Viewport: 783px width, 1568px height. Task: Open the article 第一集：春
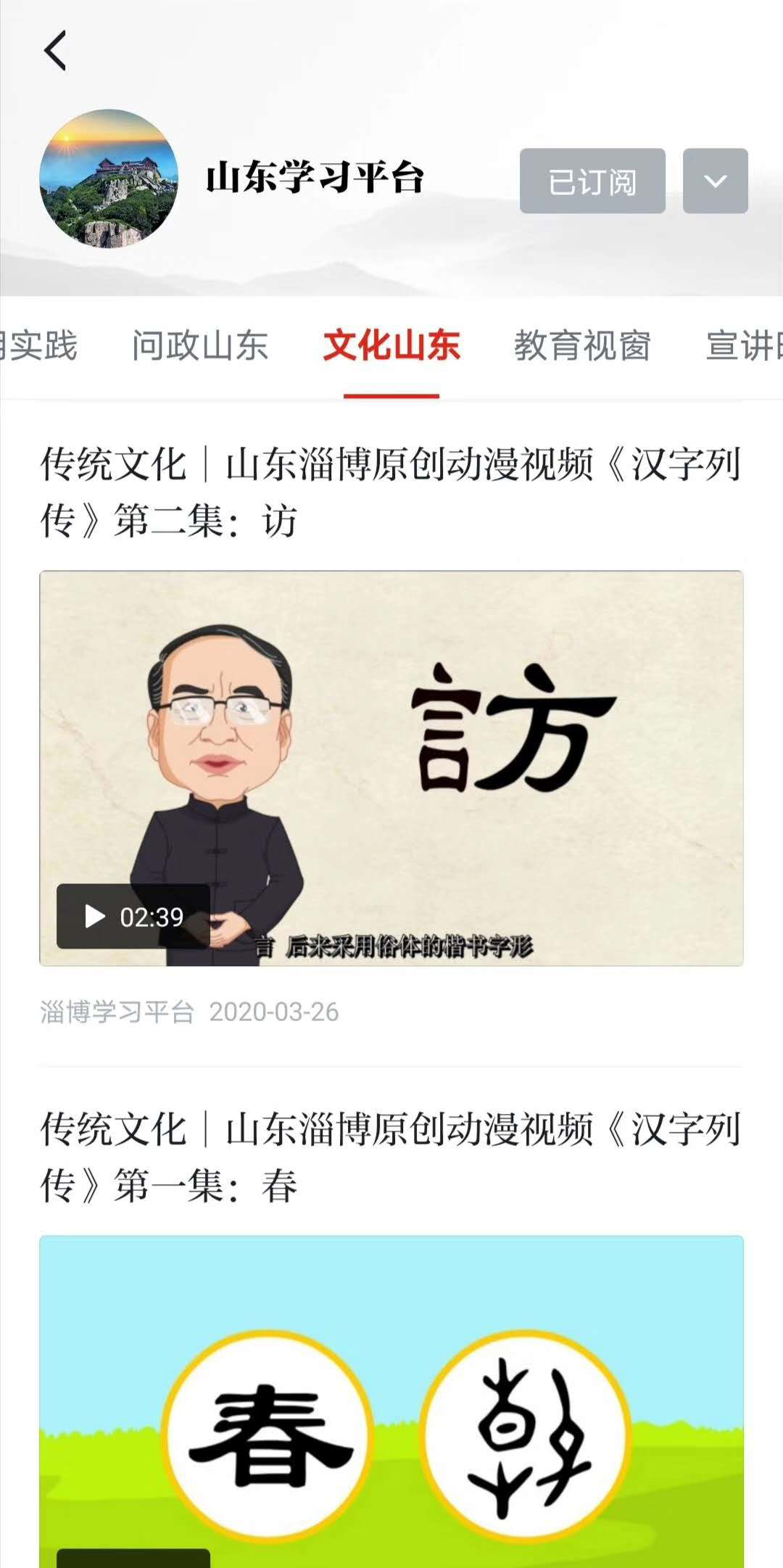point(390,1157)
